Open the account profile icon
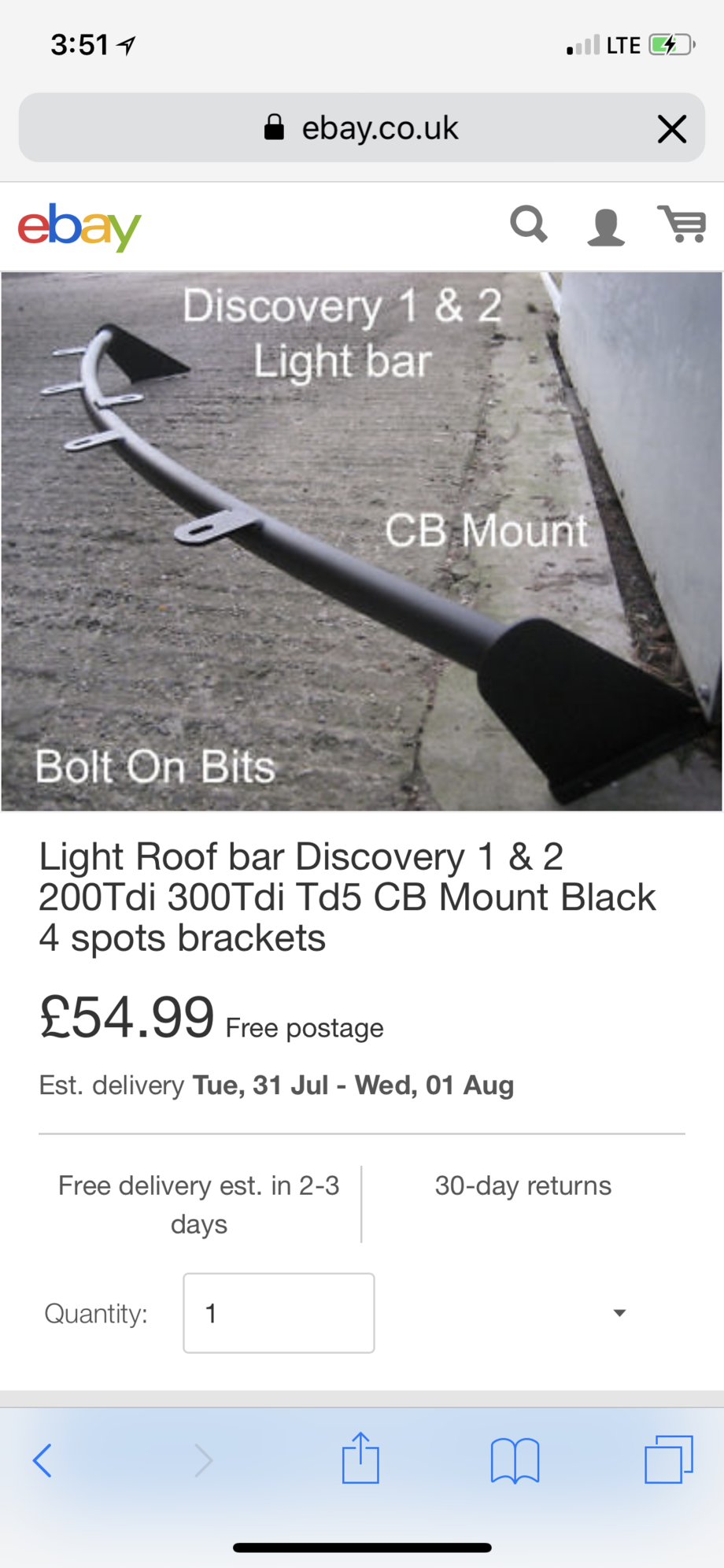Image resolution: width=724 pixels, height=1568 pixels. tap(605, 227)
